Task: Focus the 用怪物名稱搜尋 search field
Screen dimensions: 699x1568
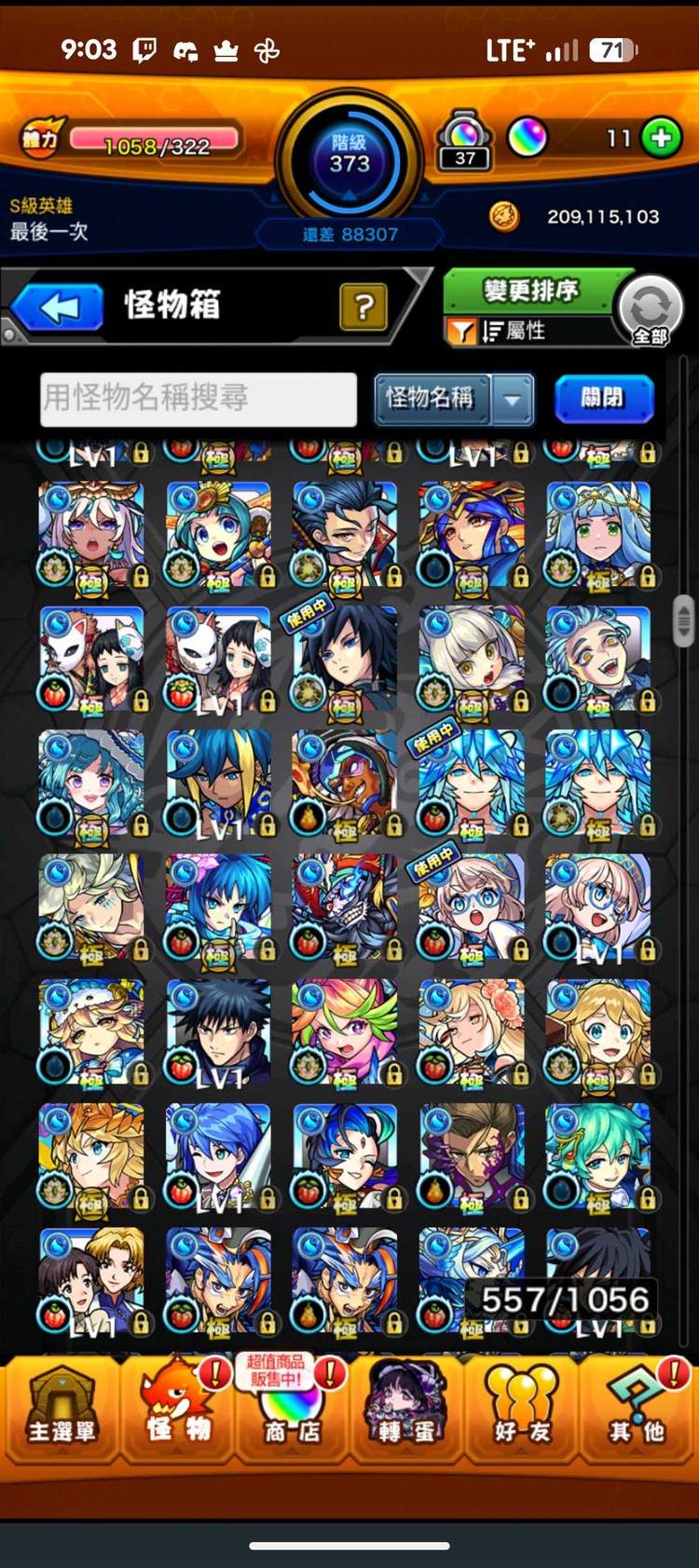Action: pyautogui.click(x=199, y=399)
